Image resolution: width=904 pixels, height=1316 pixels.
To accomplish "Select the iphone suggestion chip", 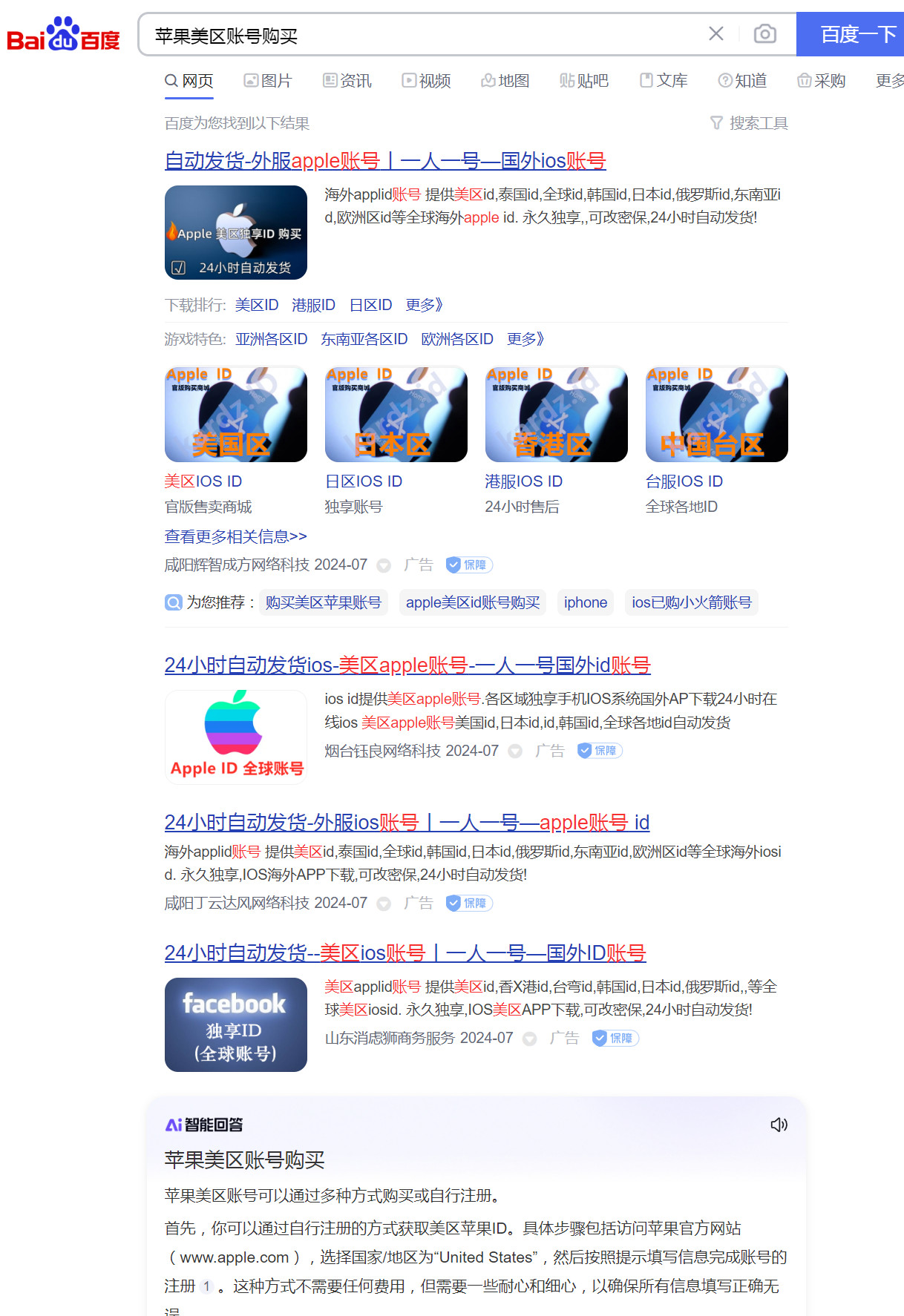I will [x=585, y=602].
